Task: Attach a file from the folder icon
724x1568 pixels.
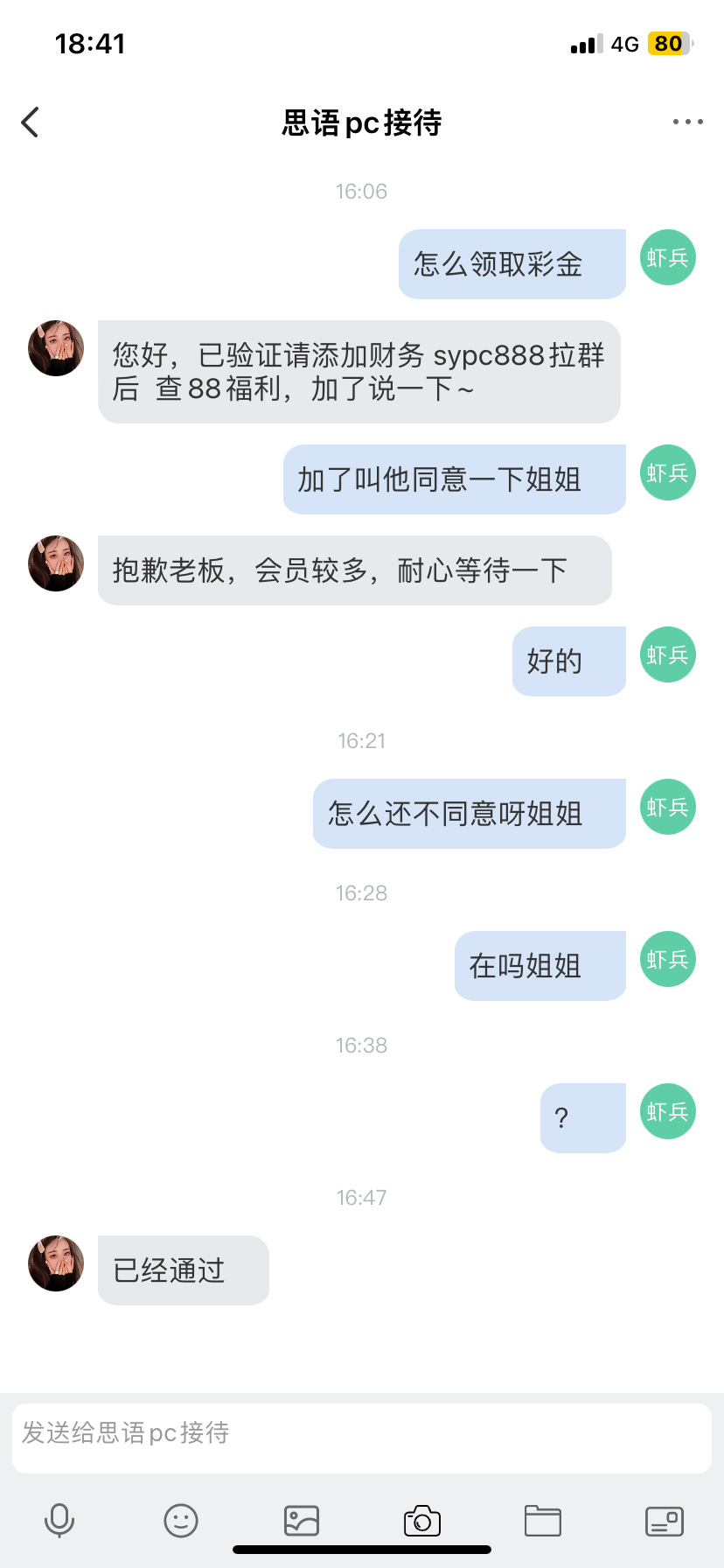Action: click(x=543, y=1521)
